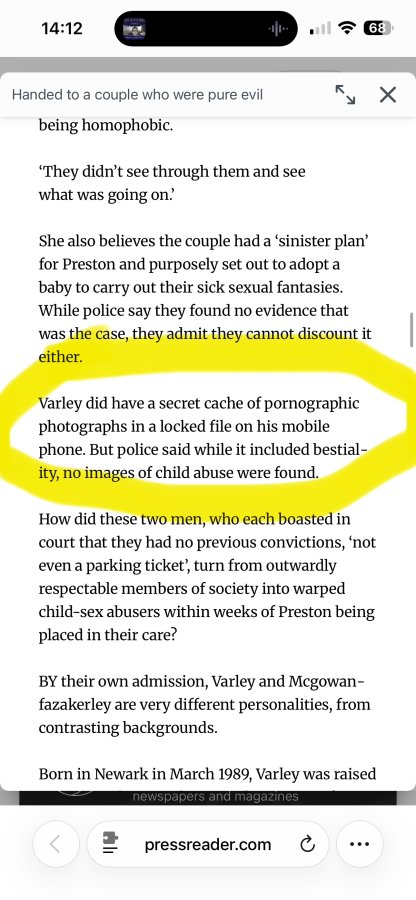Close the article overlay

(x=388, y=94)
